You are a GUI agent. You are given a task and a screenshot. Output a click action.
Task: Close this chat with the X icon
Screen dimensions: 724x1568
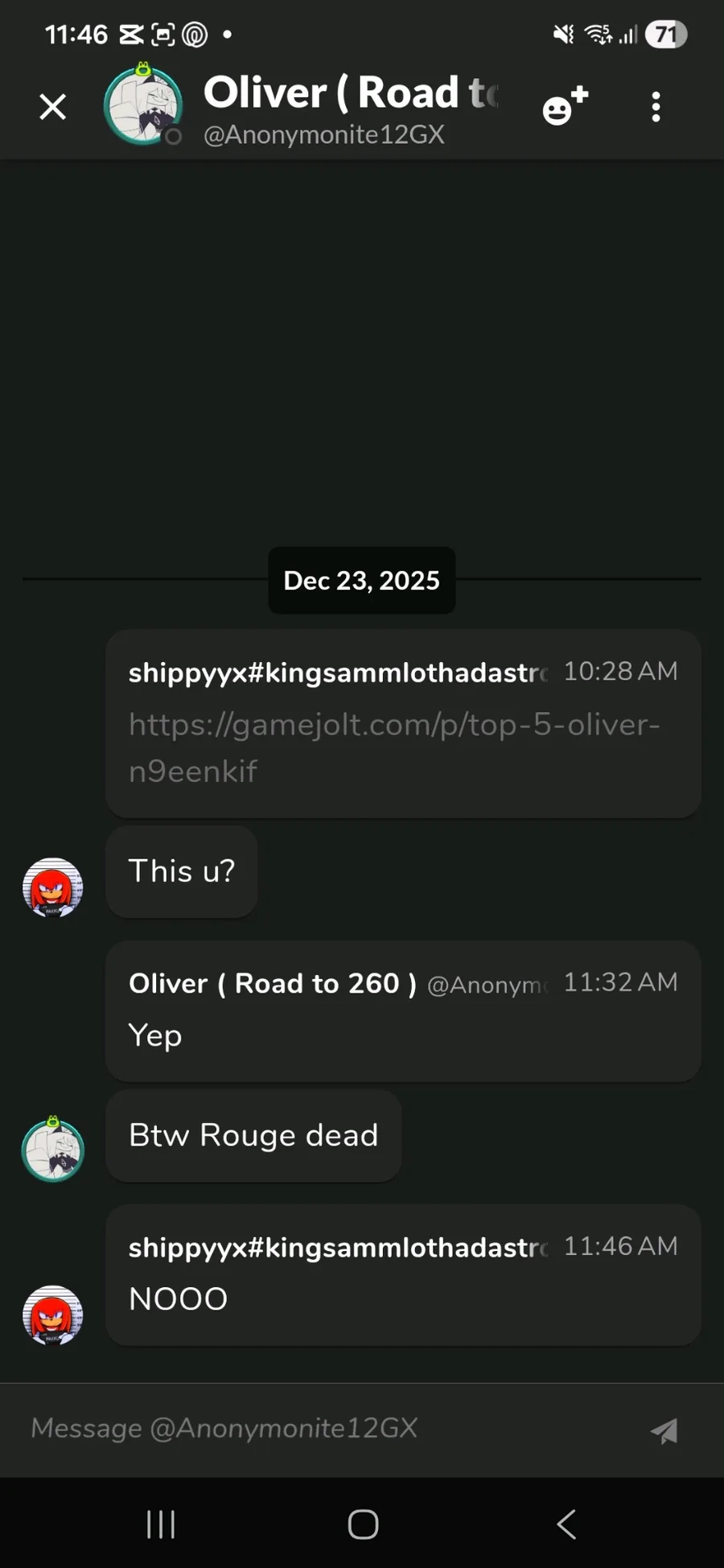point(53,107)
